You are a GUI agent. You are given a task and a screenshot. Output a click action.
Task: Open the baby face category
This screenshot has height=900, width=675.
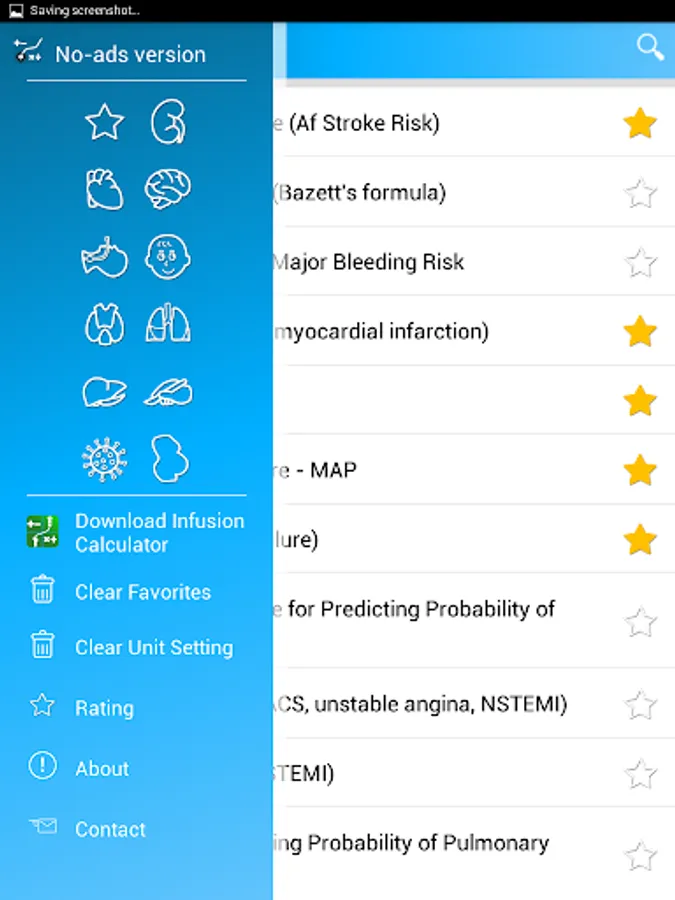168,257
